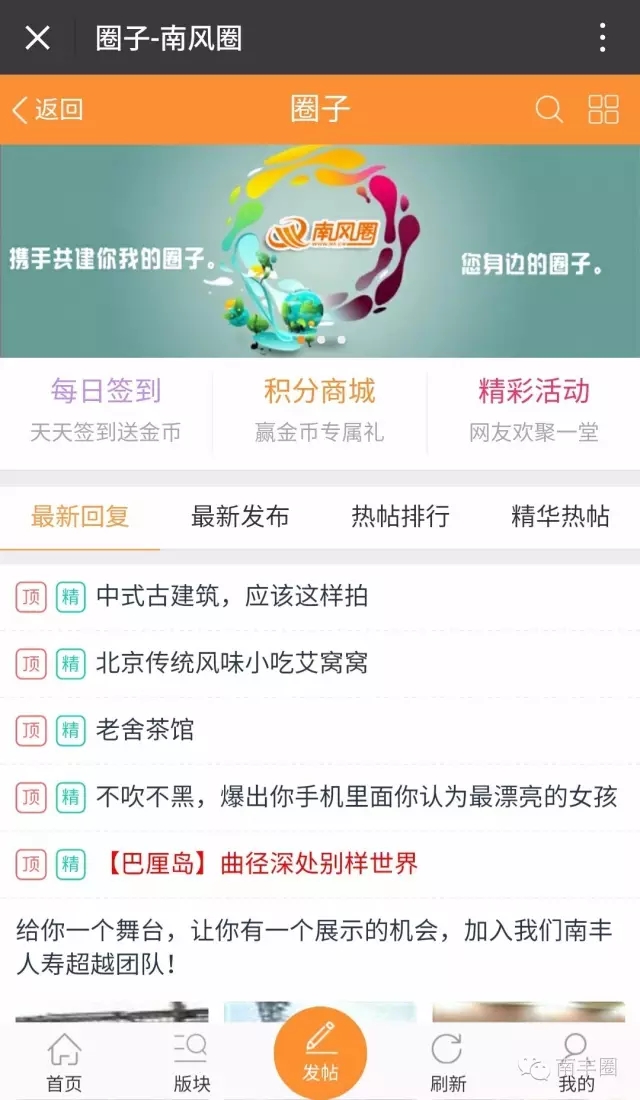The height and width of the screenshot is (1100, 640).
Task: Open post 北京传统风味小吃艾窝窝
Action: (x=232, y=663)
